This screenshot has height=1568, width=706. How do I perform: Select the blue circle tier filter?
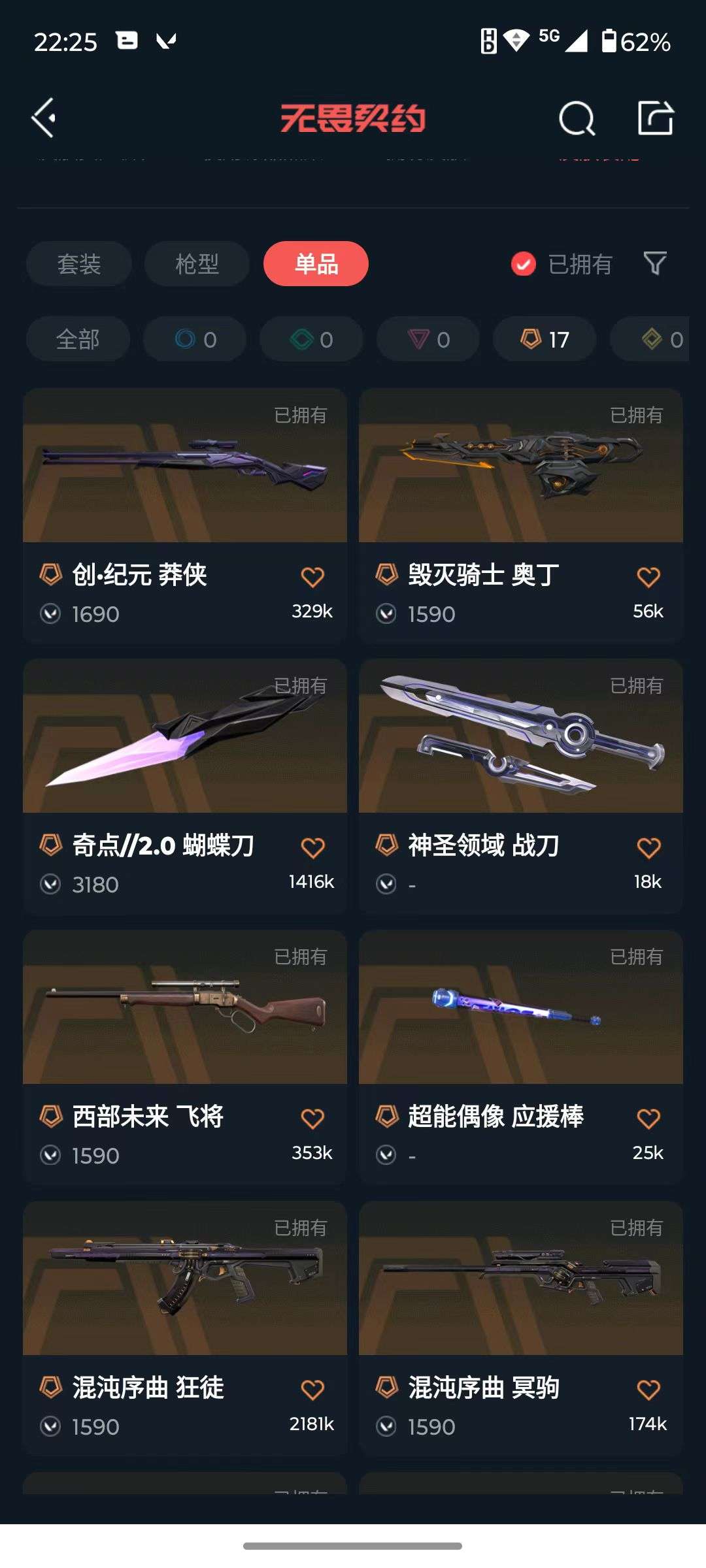(193, 338)
